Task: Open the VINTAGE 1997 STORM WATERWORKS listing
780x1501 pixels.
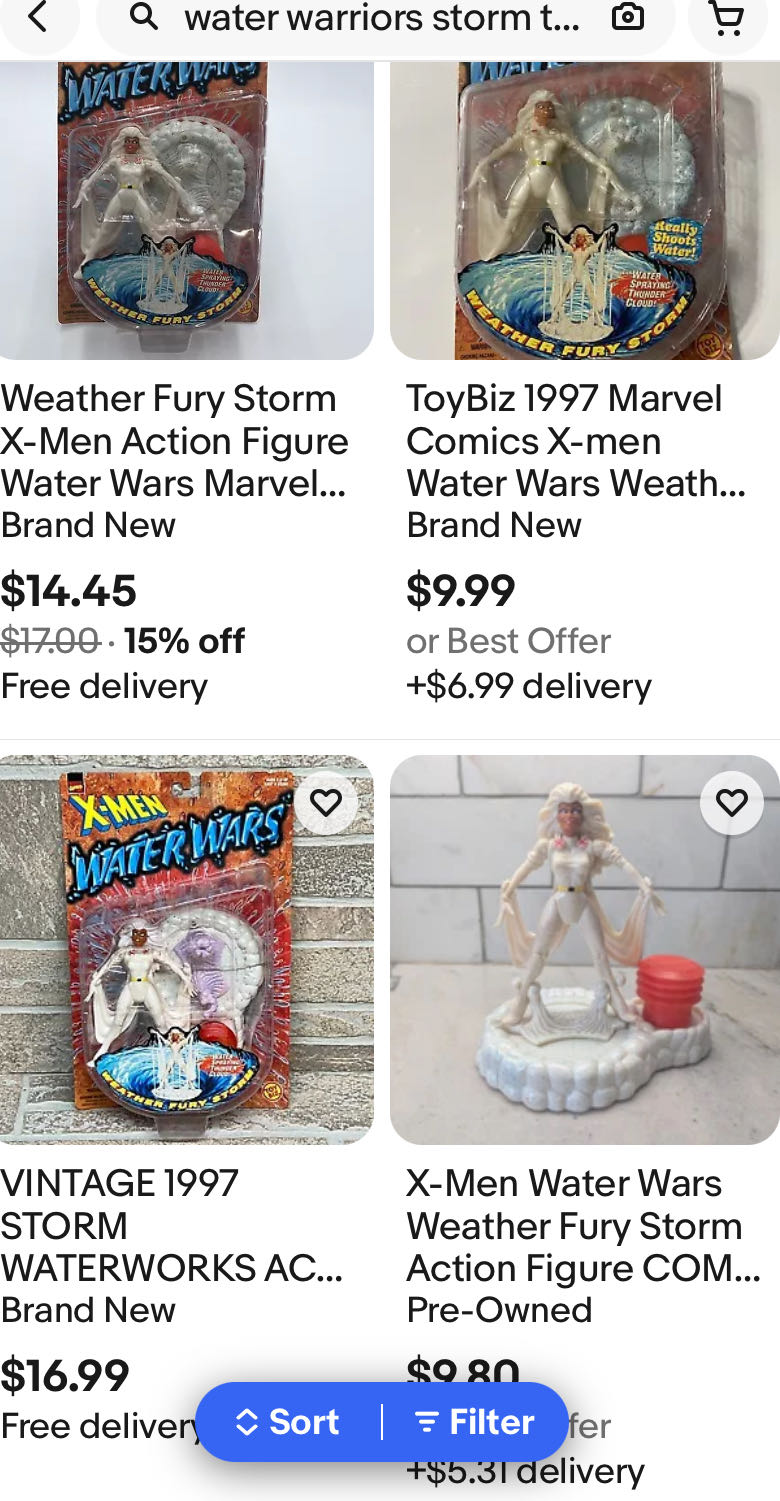Action: tap(172, 1226)
